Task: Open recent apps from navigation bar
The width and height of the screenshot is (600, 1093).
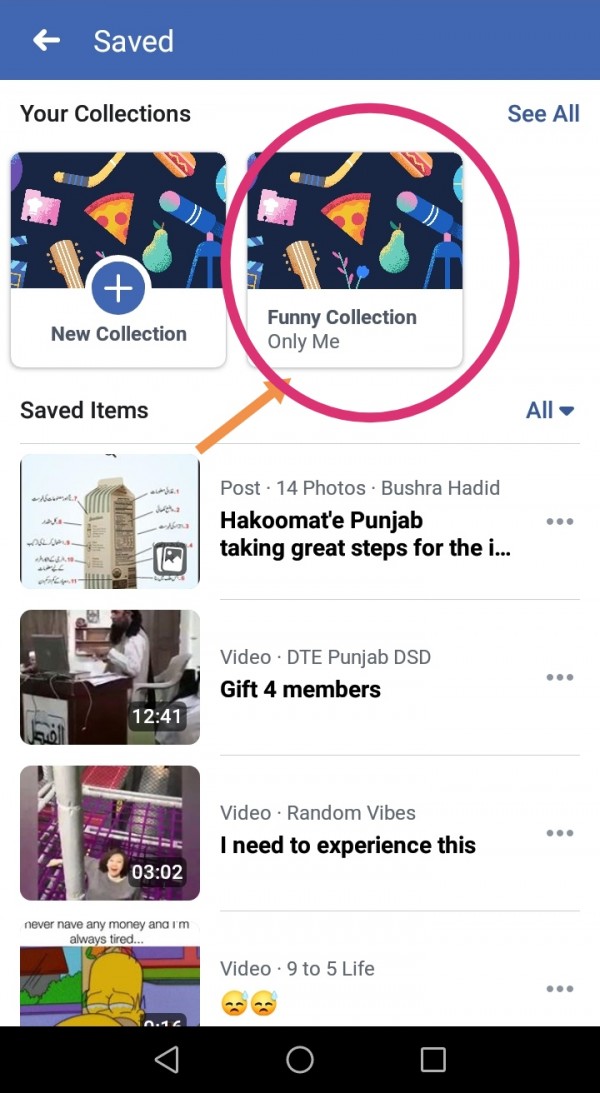Action: pos(433,1060)
